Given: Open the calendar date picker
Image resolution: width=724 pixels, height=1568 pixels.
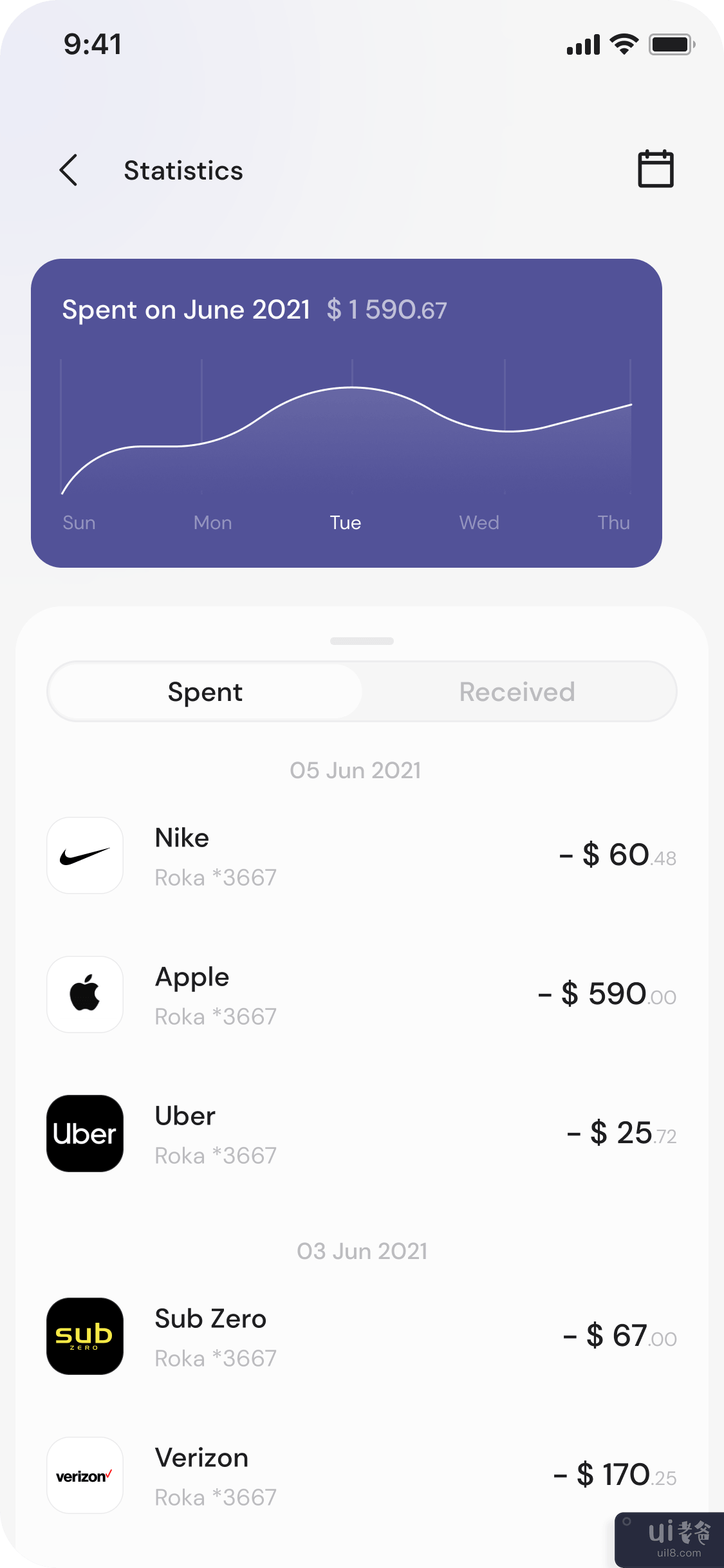Looking at the screenshot, I should 655,169.
